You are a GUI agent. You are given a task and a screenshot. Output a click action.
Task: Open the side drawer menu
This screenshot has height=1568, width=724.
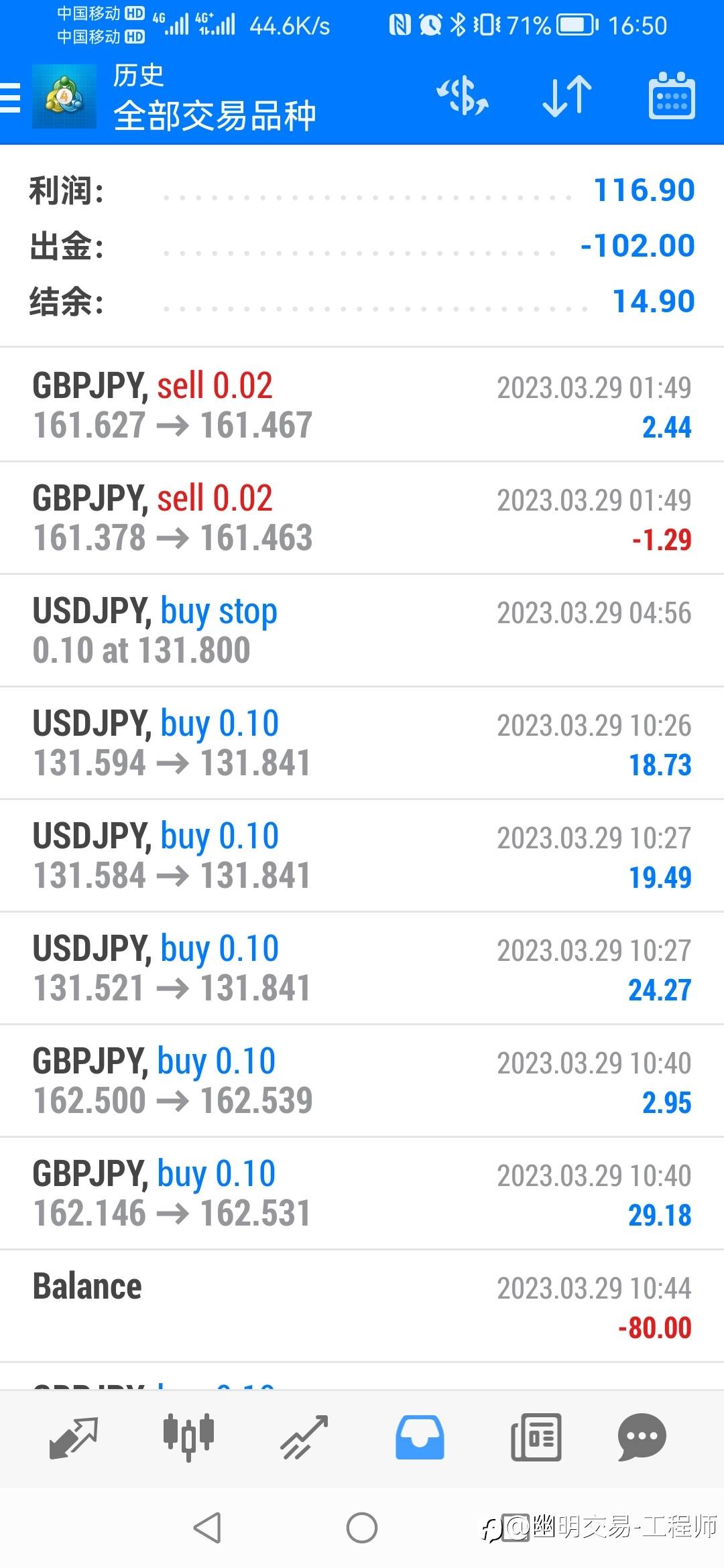point(11,98)
